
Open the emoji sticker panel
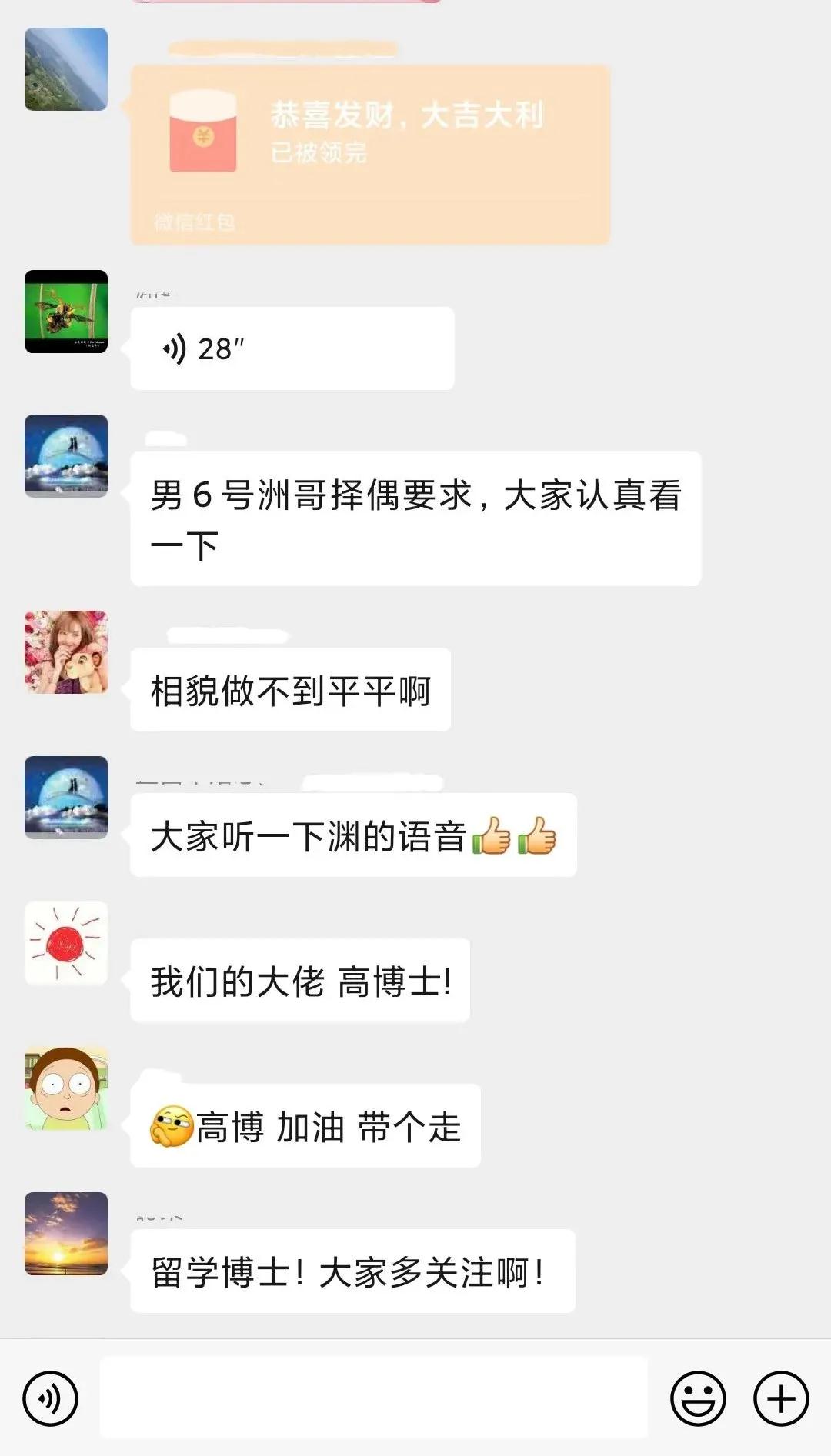(x=698, y=1398)
